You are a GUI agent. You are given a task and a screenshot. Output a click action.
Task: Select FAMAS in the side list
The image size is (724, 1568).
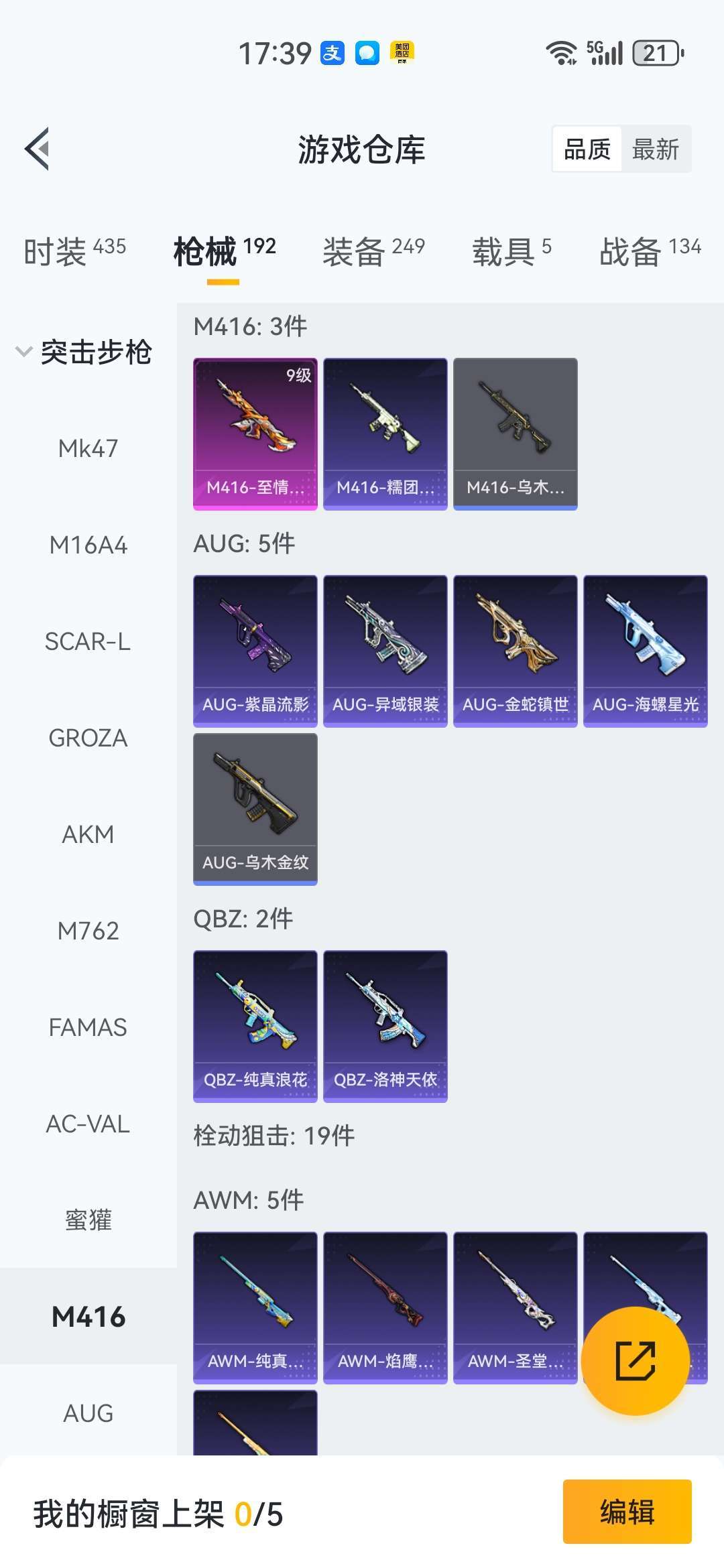(88, 1027)
